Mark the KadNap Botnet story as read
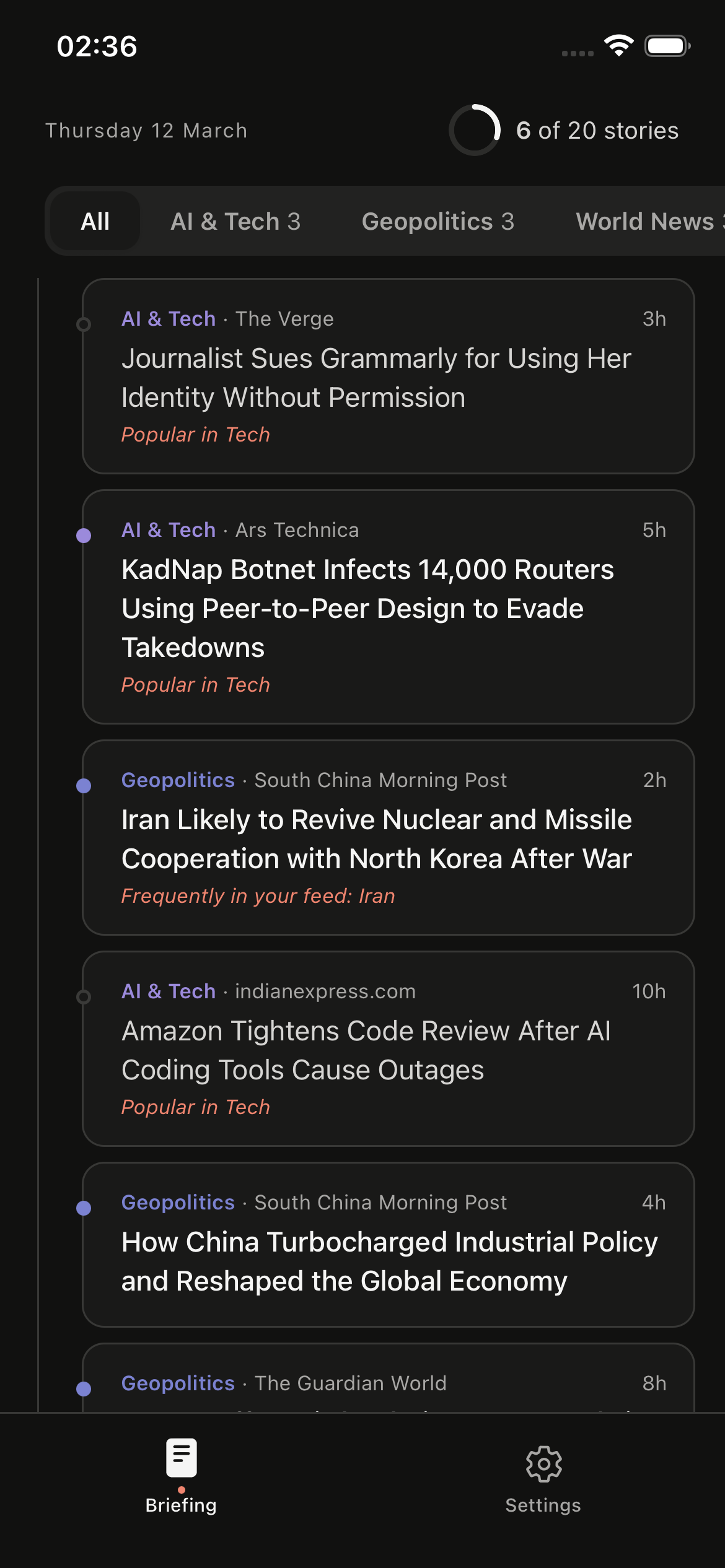Viewport: 725px width, 1568px height. pos(84,535)
